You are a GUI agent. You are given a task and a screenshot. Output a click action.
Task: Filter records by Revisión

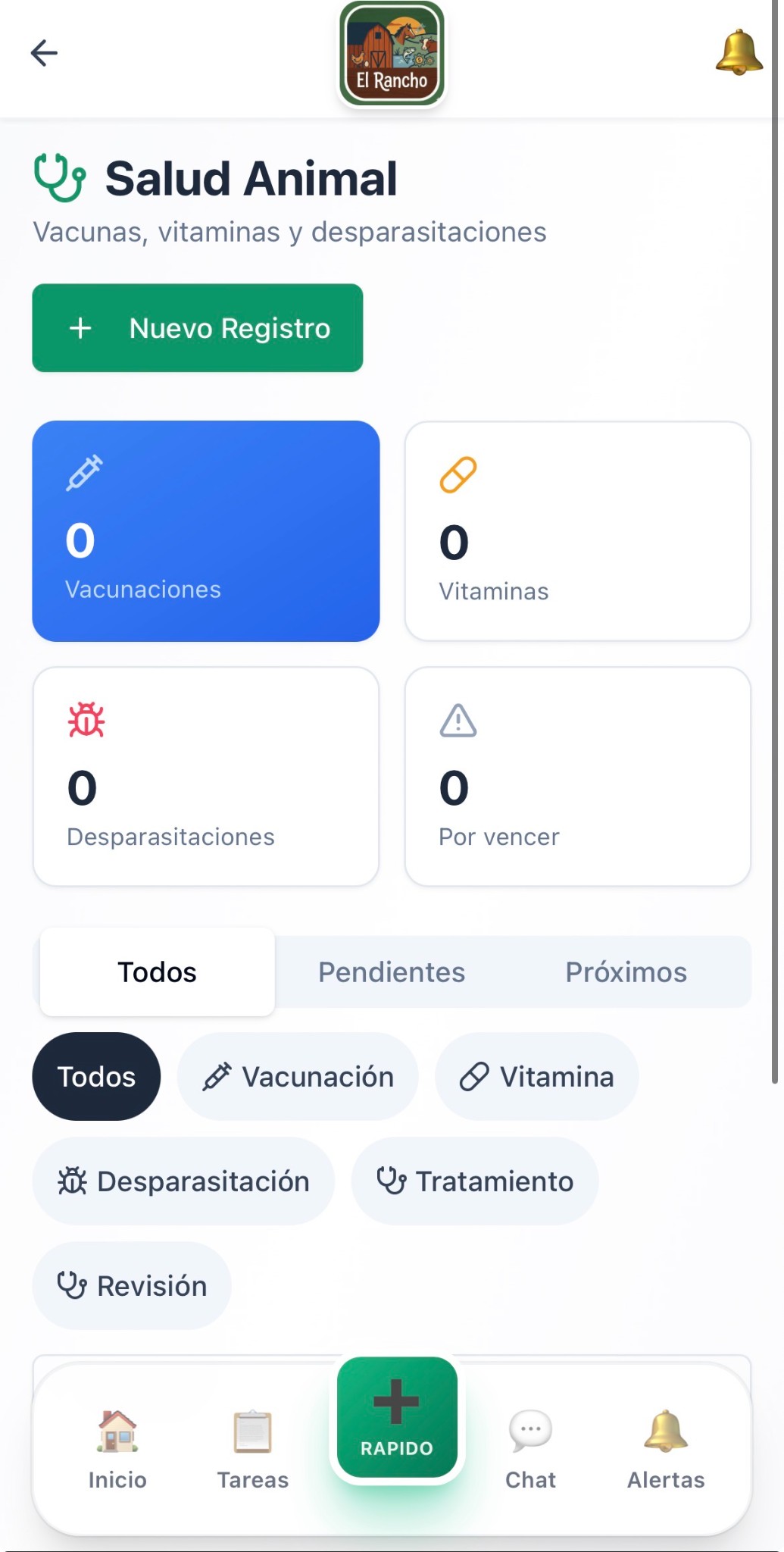coord(132,1286)
